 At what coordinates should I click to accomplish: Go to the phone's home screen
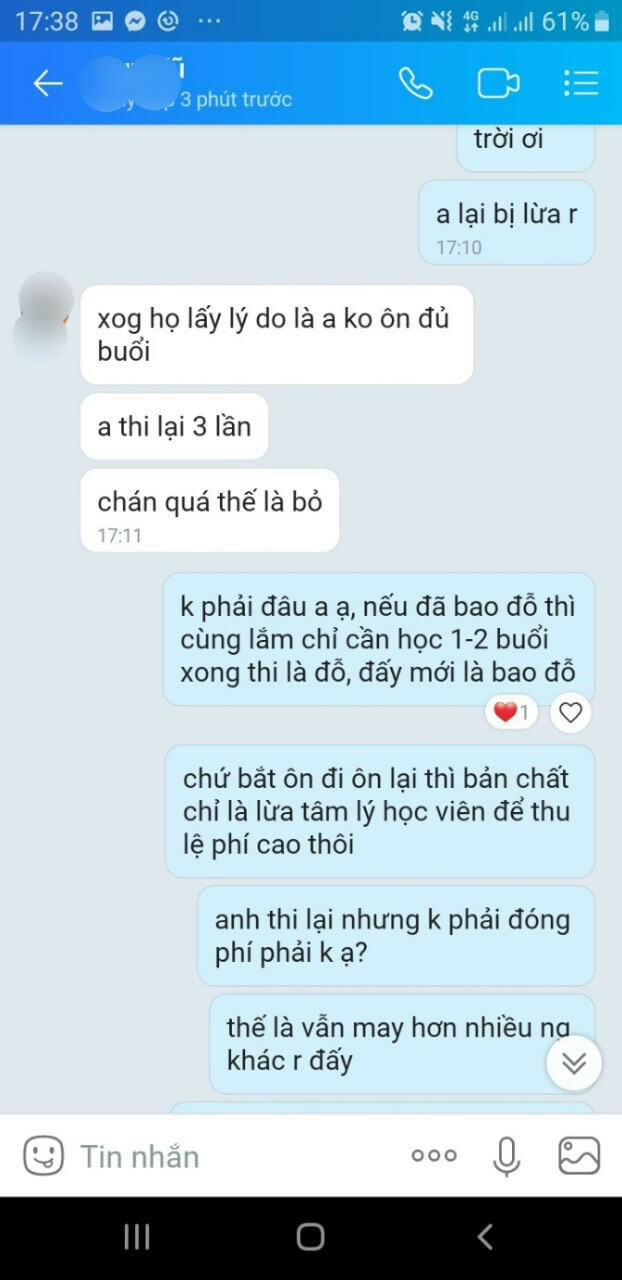[310, 1237]
